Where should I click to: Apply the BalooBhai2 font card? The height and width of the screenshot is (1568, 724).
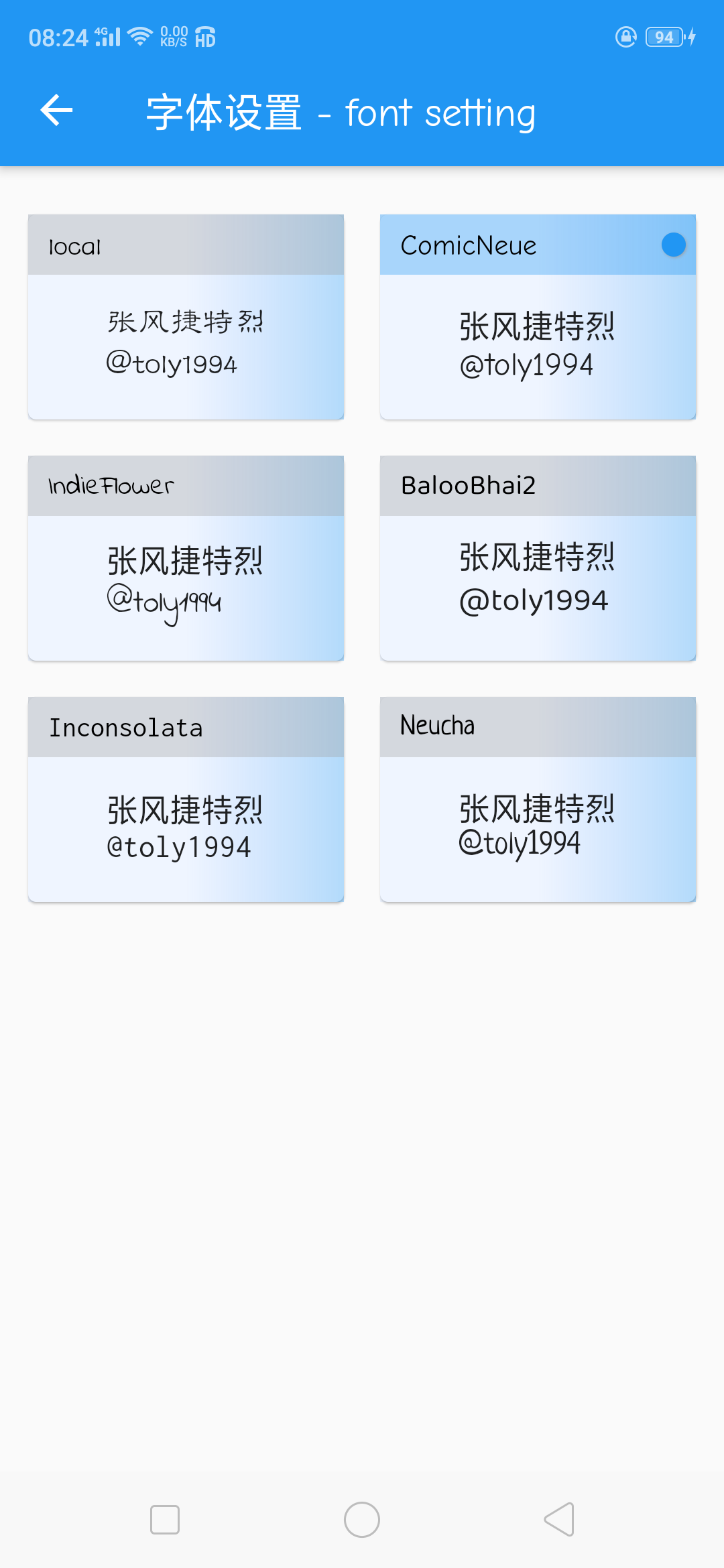[538, 558]
